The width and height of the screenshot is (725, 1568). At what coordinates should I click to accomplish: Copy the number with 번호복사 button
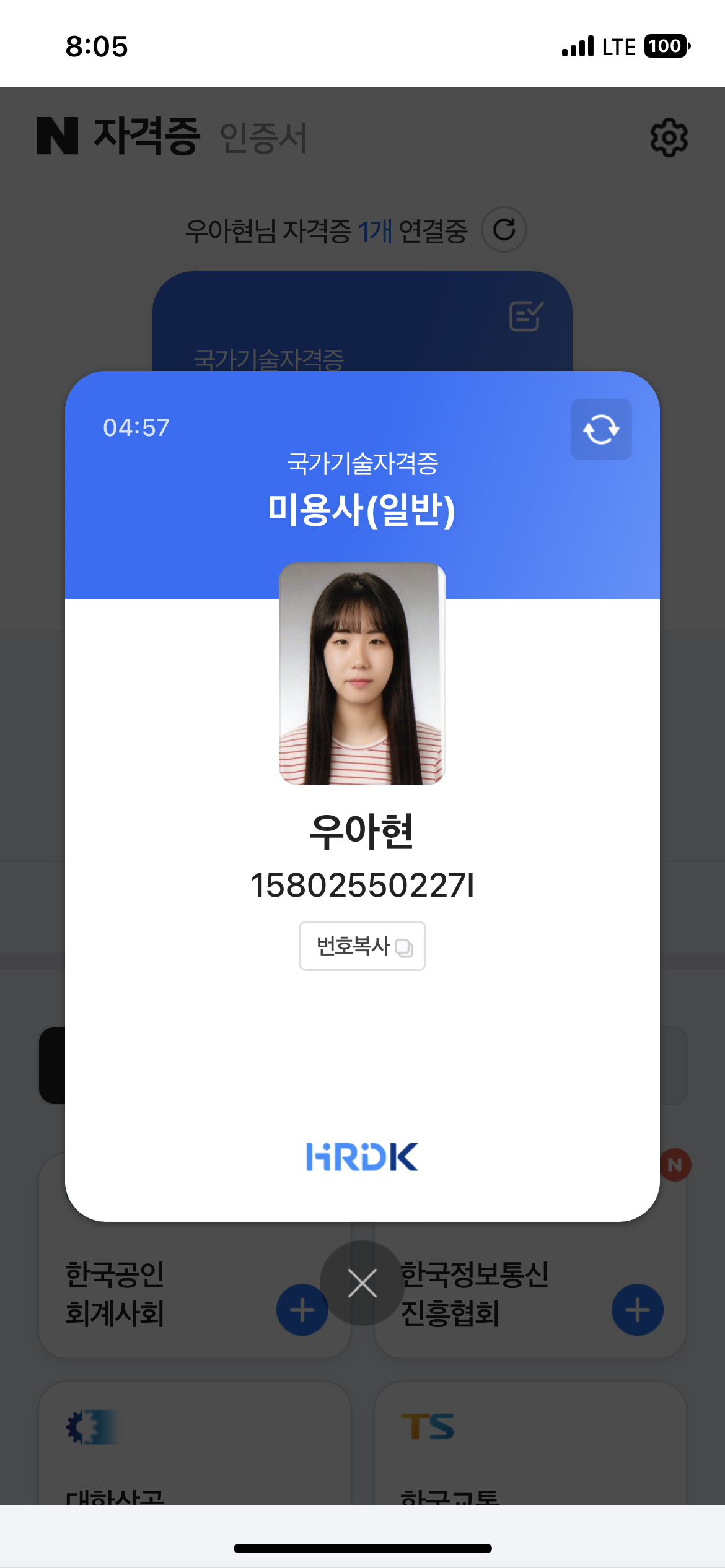[362, 946]
